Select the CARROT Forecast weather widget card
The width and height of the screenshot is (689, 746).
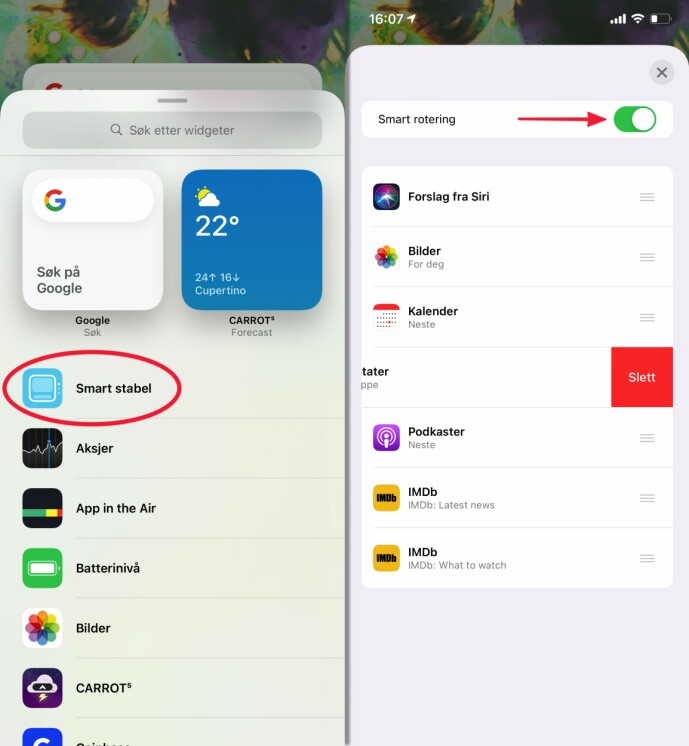[x=252, y=240]
